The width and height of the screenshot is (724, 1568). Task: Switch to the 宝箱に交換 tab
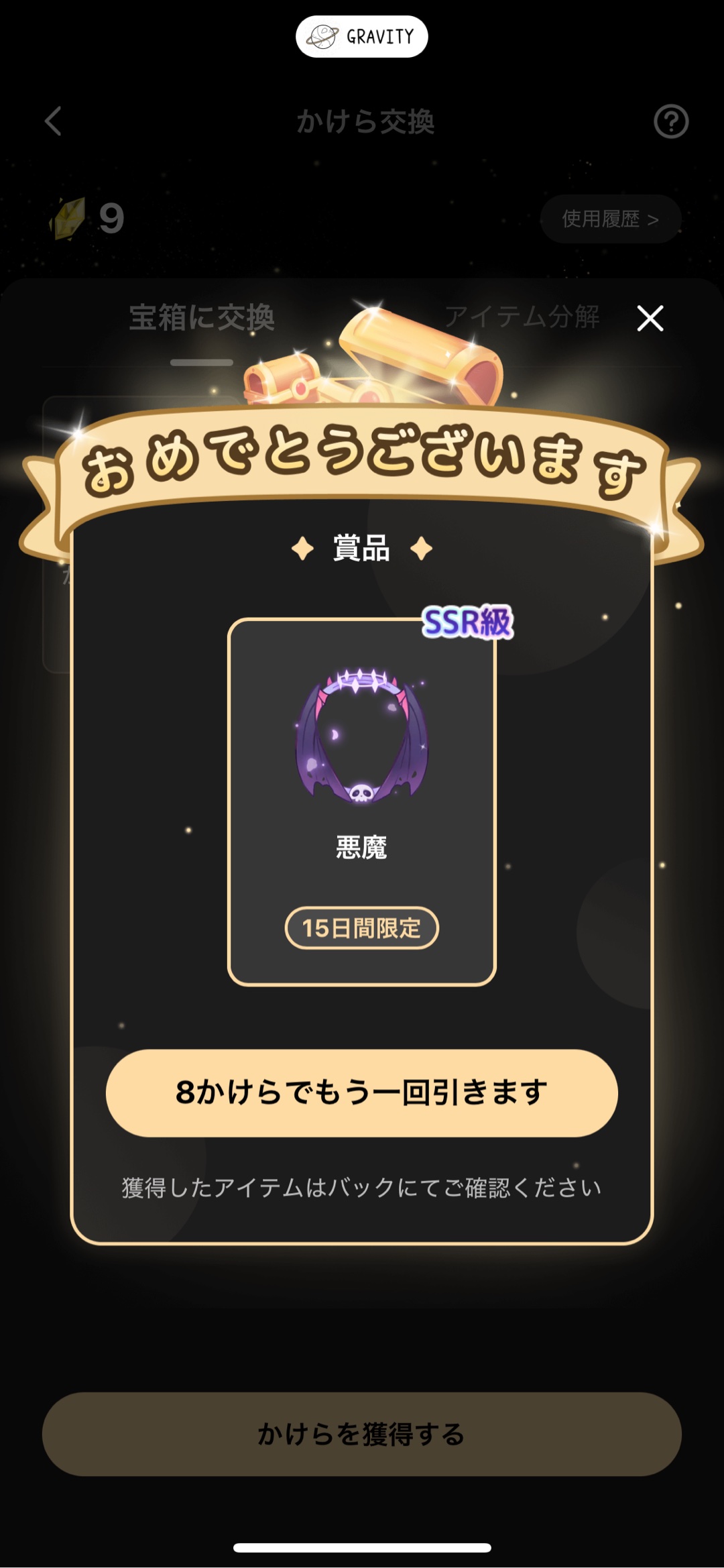click(x=201, y=317)
